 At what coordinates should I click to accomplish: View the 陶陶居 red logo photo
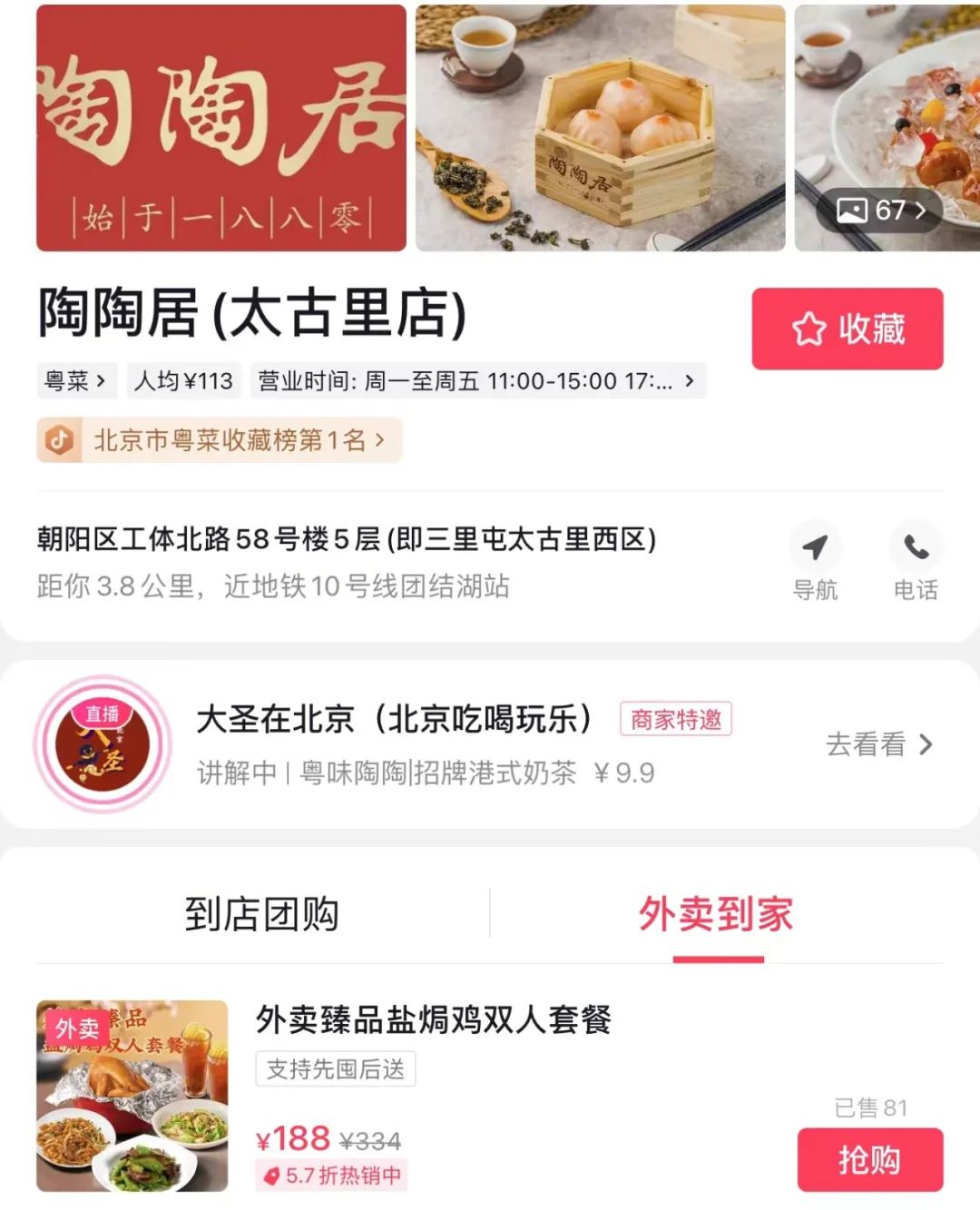221,128
